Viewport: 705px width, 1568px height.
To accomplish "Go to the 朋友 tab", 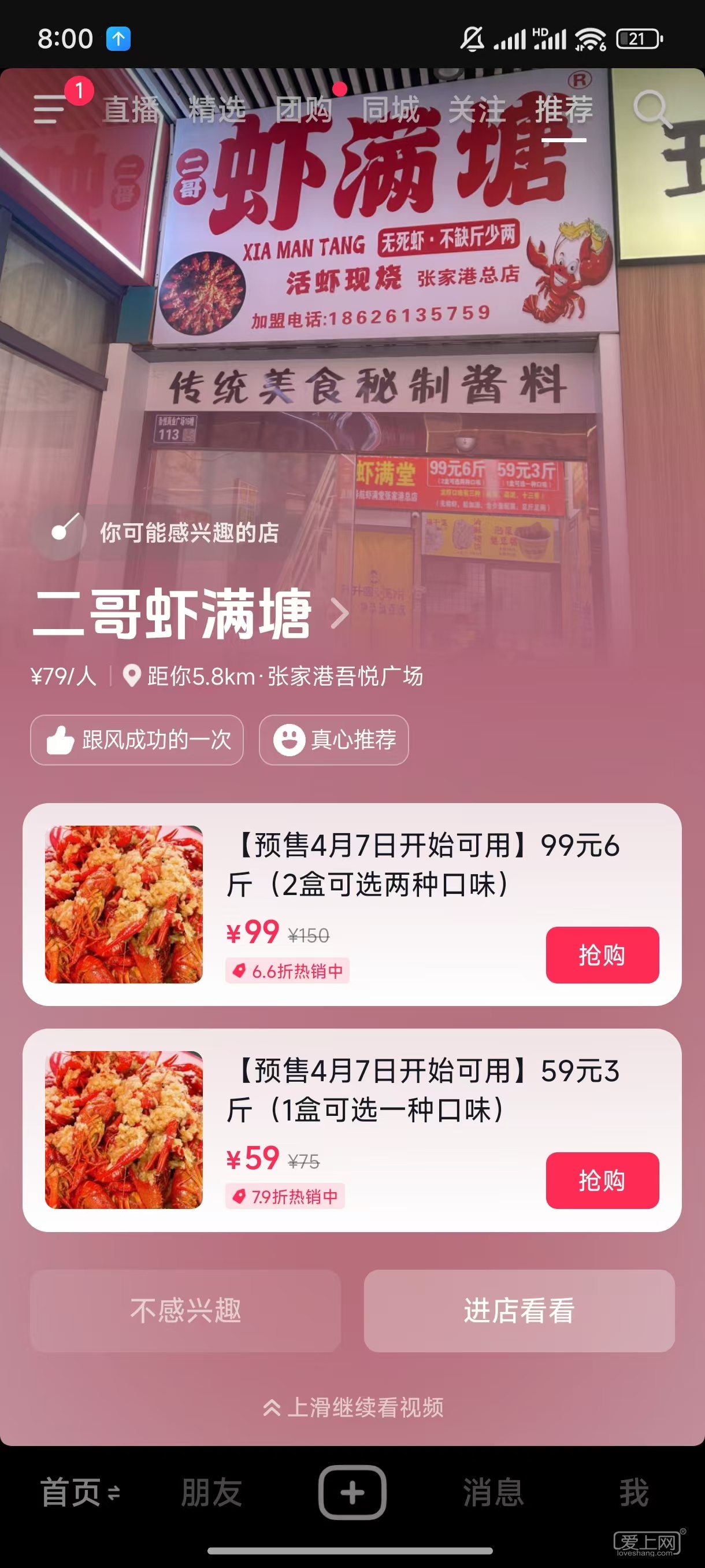I will coord(211,1492).
